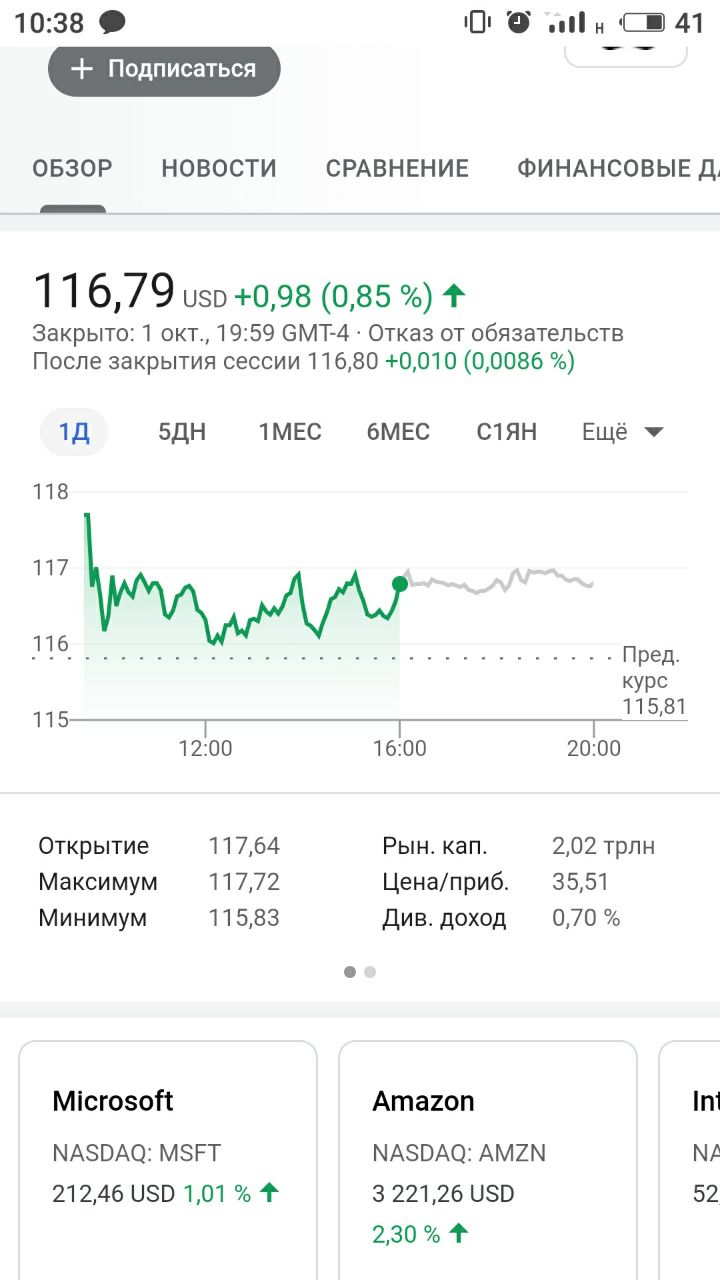Screen dimensions: 720x1280
Task: Select the Обзор tab
Action: 72,168
